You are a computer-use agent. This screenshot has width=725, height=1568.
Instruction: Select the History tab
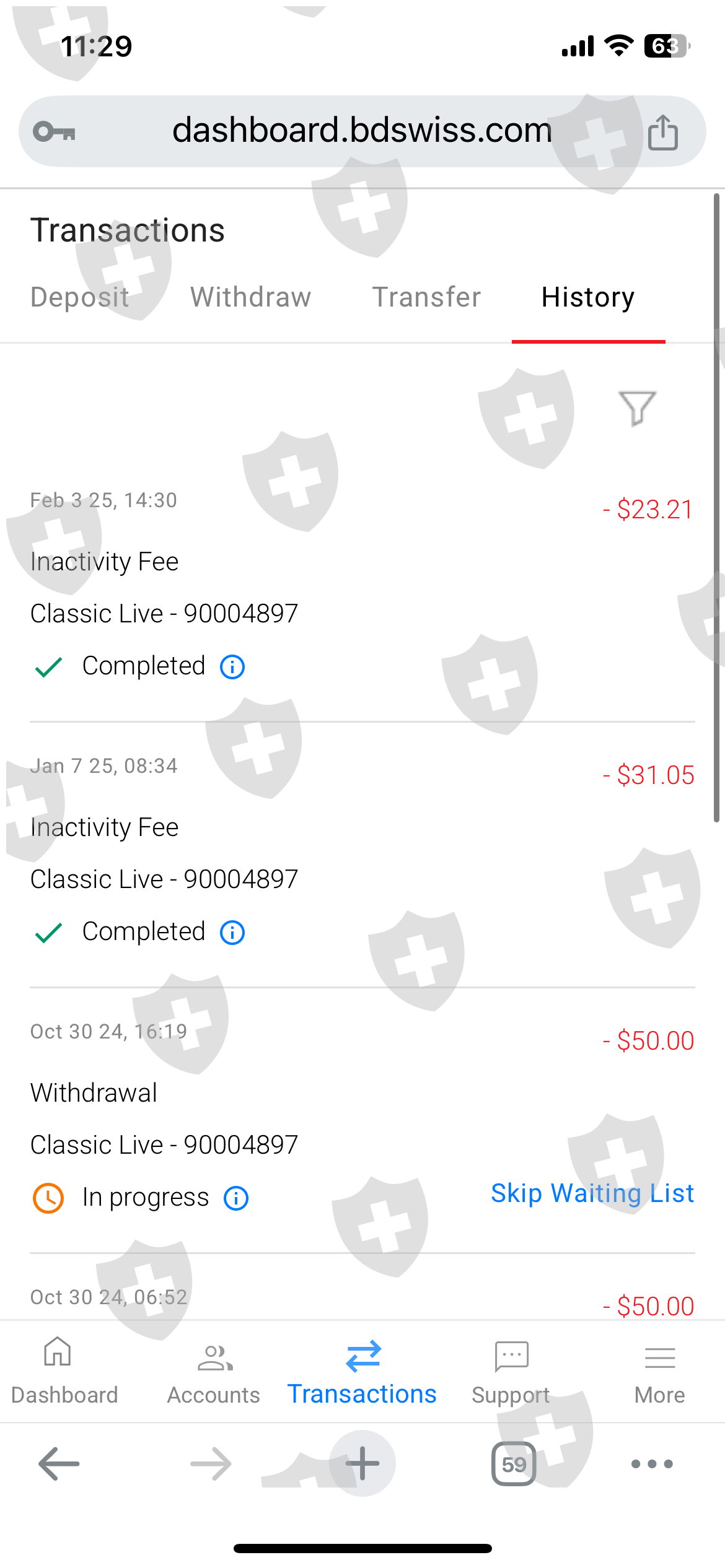588,297
